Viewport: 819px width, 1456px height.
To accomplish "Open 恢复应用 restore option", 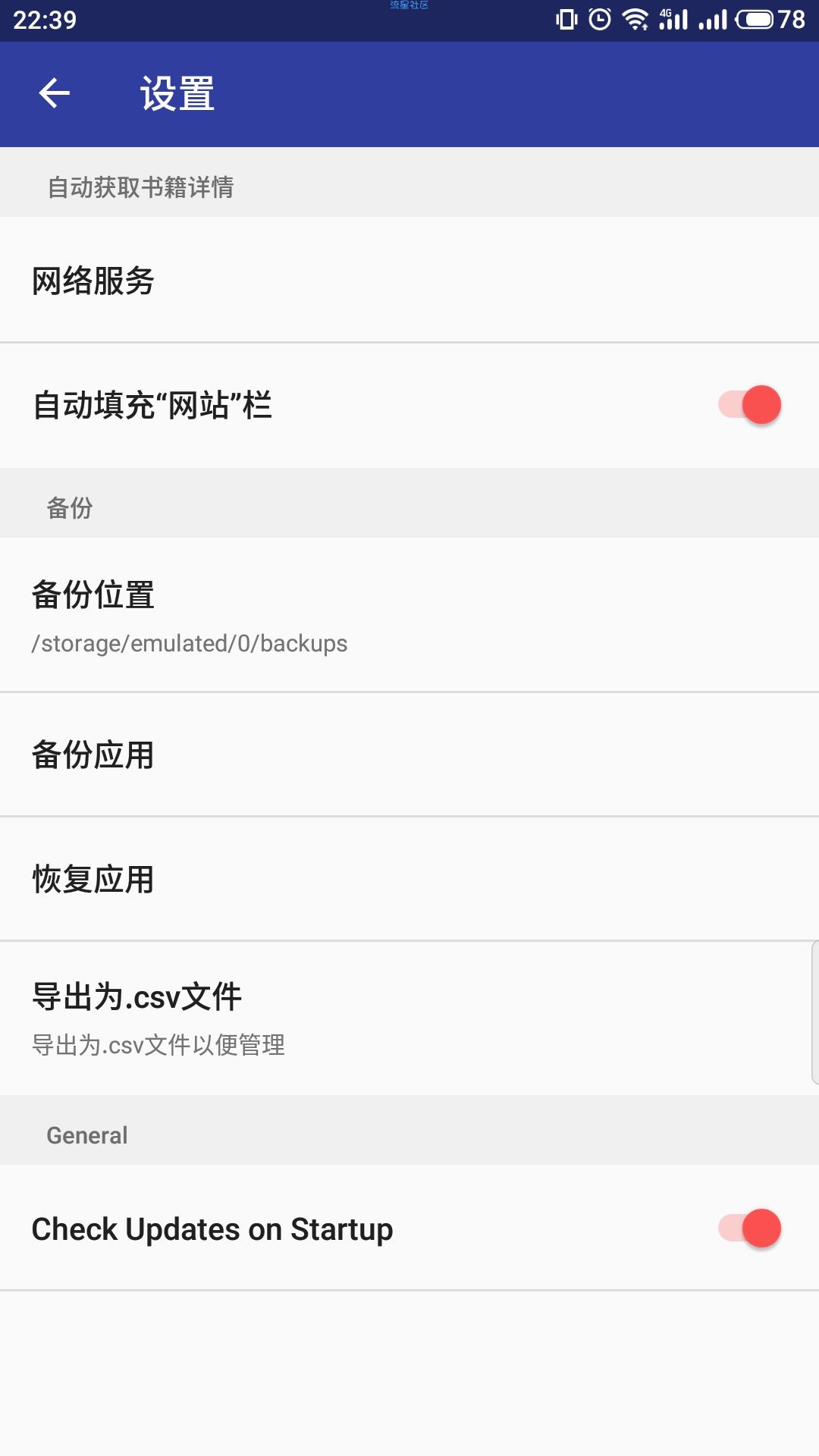I will pos(409,880).
